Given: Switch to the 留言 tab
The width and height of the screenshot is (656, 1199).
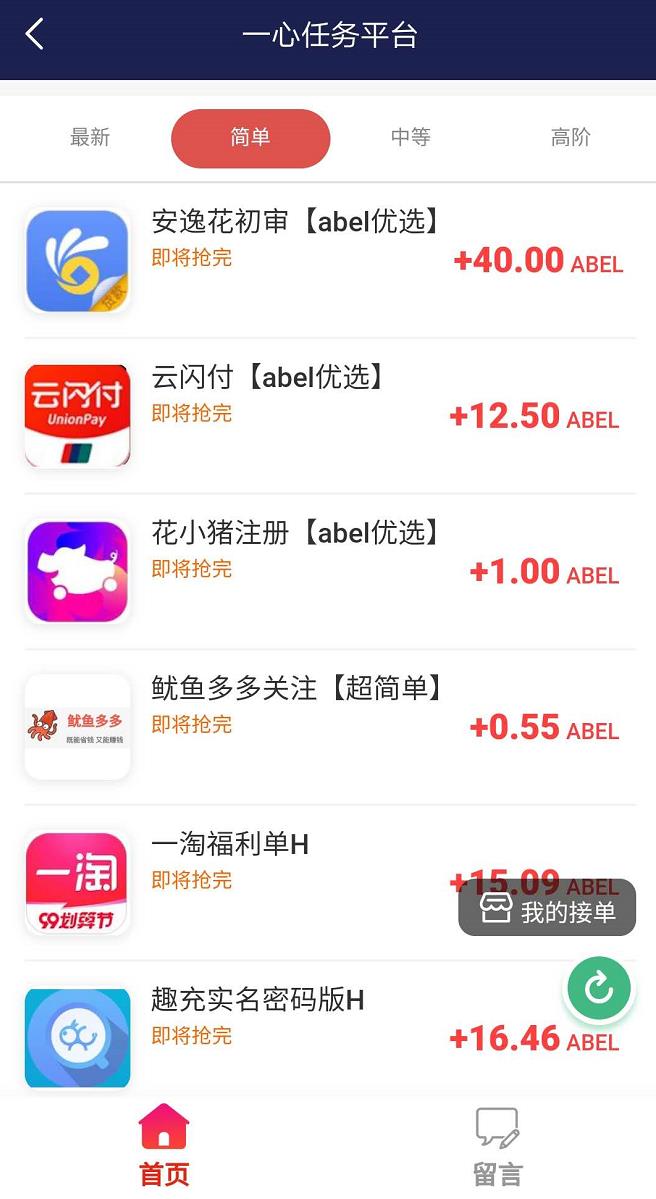Looking at the screenshot, I should point(497,1145).
